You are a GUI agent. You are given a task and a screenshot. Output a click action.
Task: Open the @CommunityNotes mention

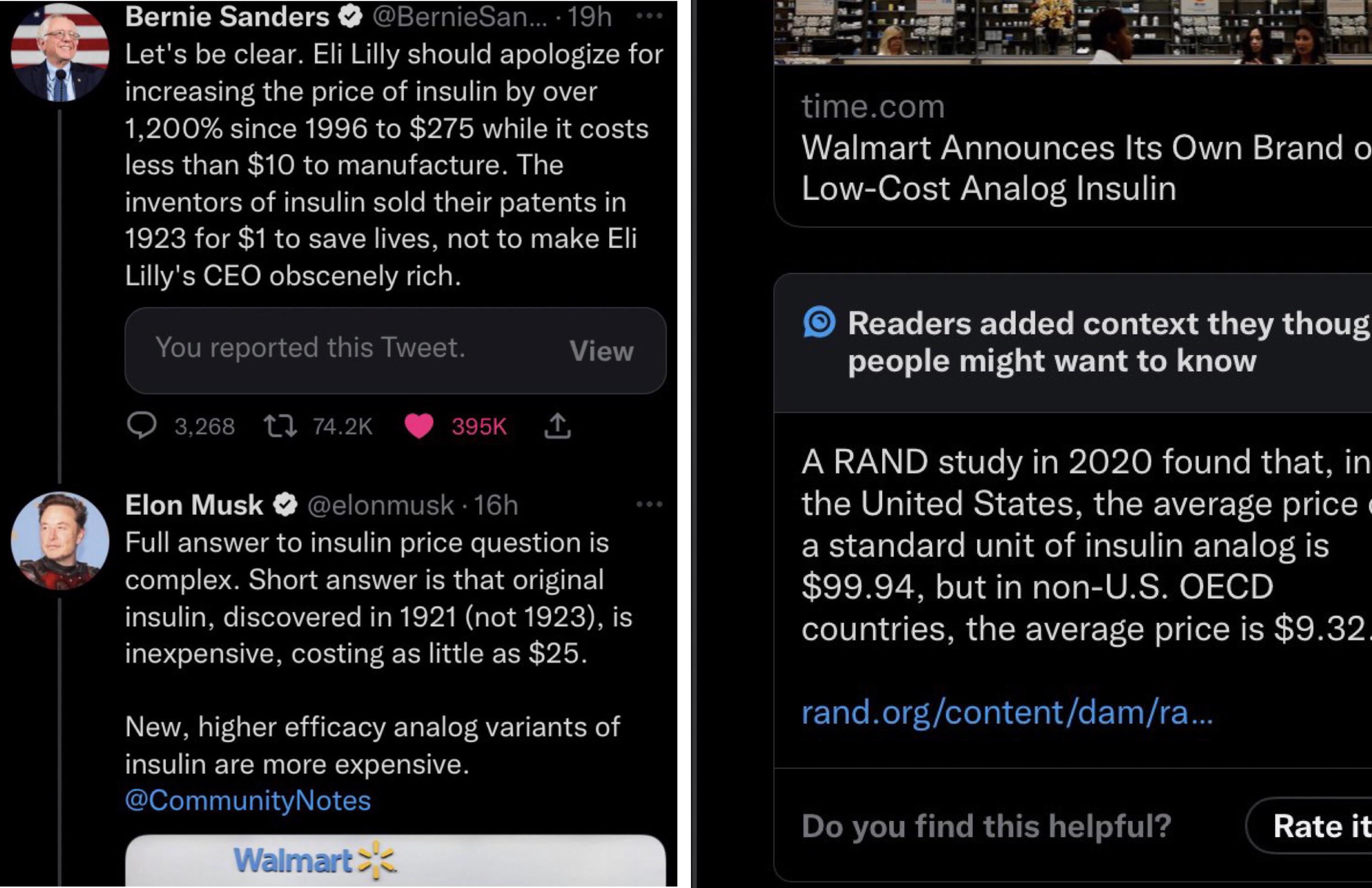click(x=248, y=800)
